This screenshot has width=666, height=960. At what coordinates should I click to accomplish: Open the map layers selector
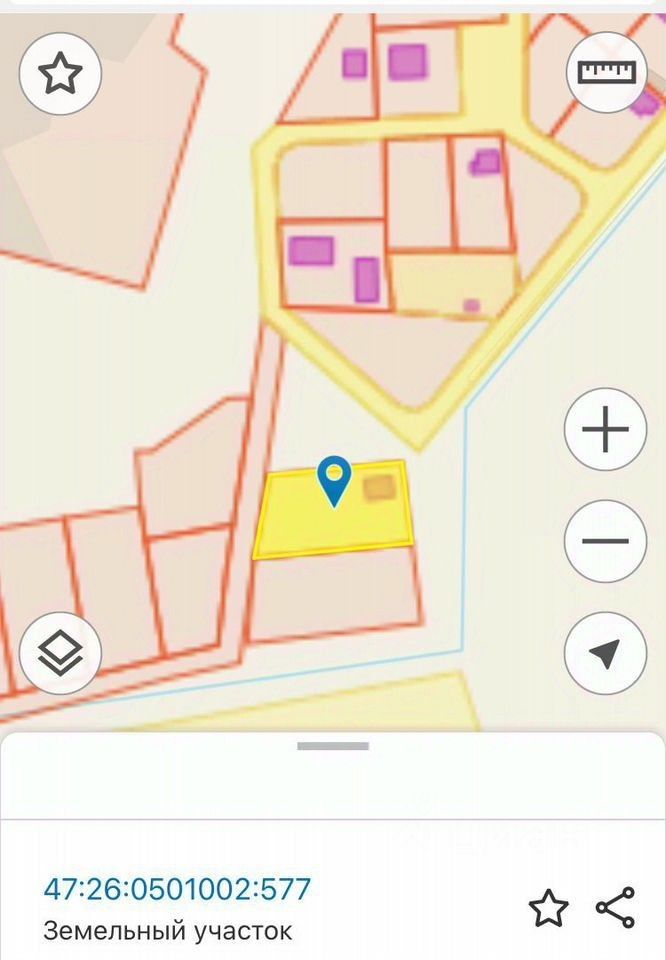(x=60, y=654)
